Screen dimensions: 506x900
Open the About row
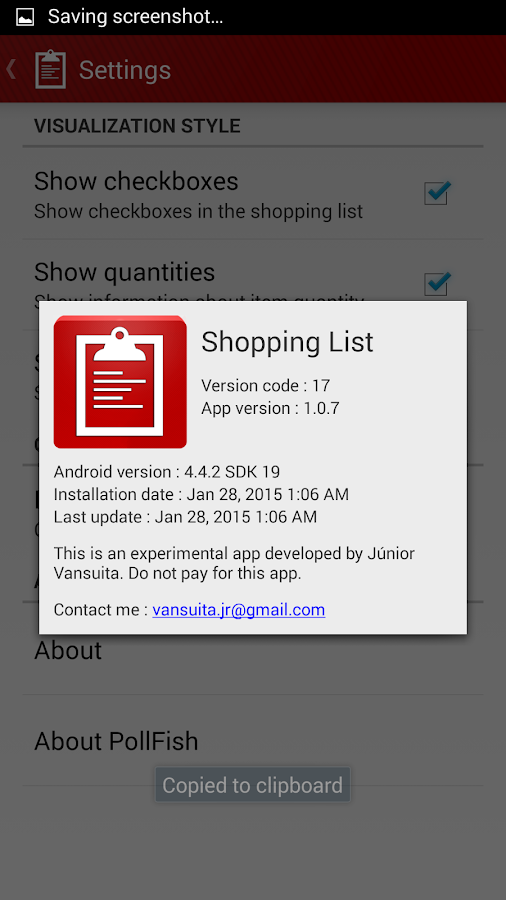253,650
